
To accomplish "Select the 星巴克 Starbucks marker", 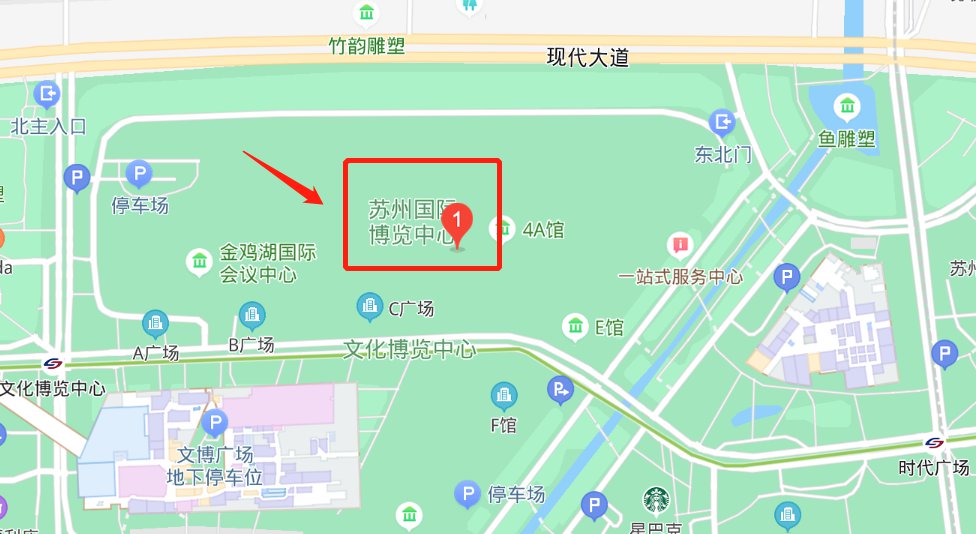I will [656, 499].
